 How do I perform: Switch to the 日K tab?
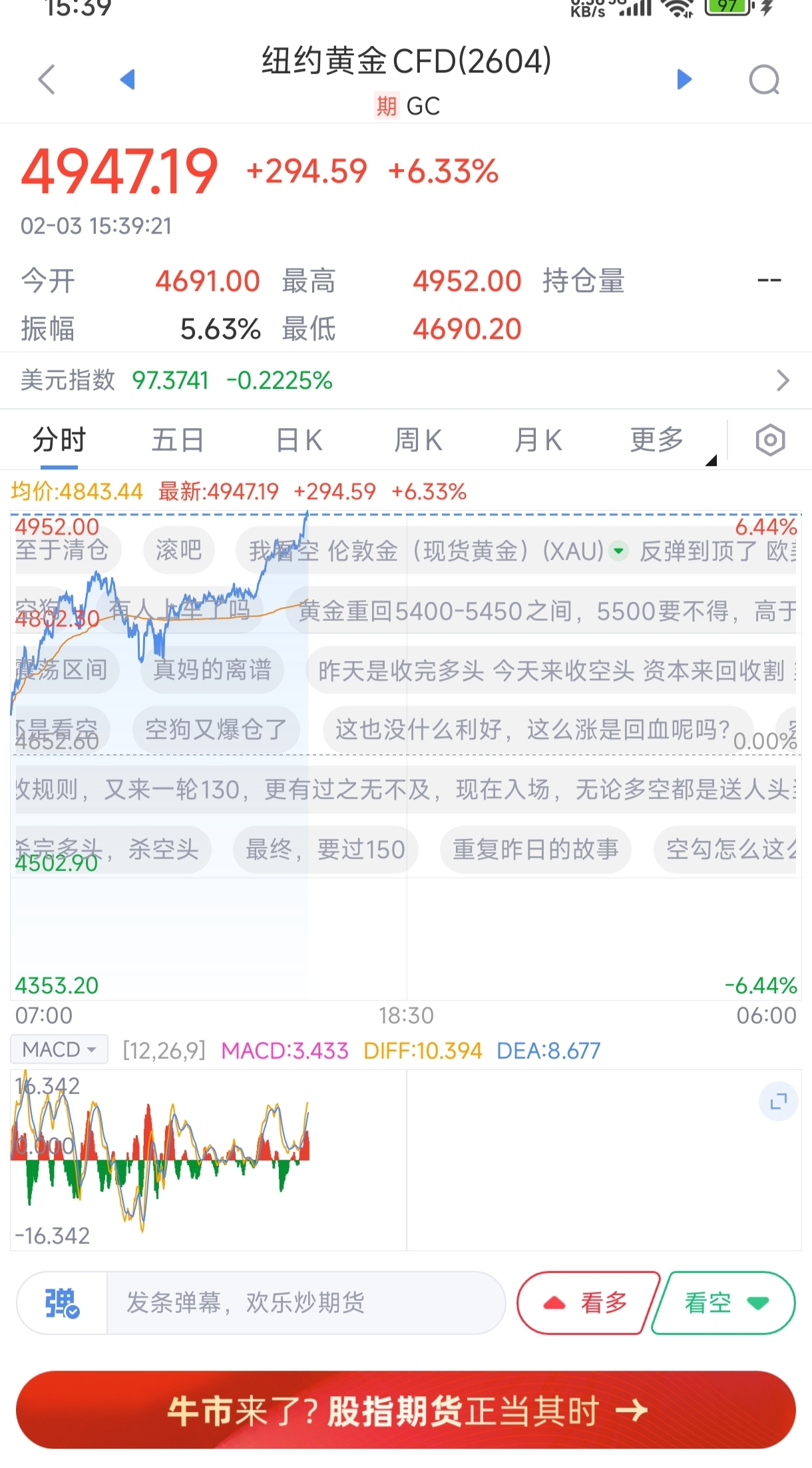(x=299, y=440)
